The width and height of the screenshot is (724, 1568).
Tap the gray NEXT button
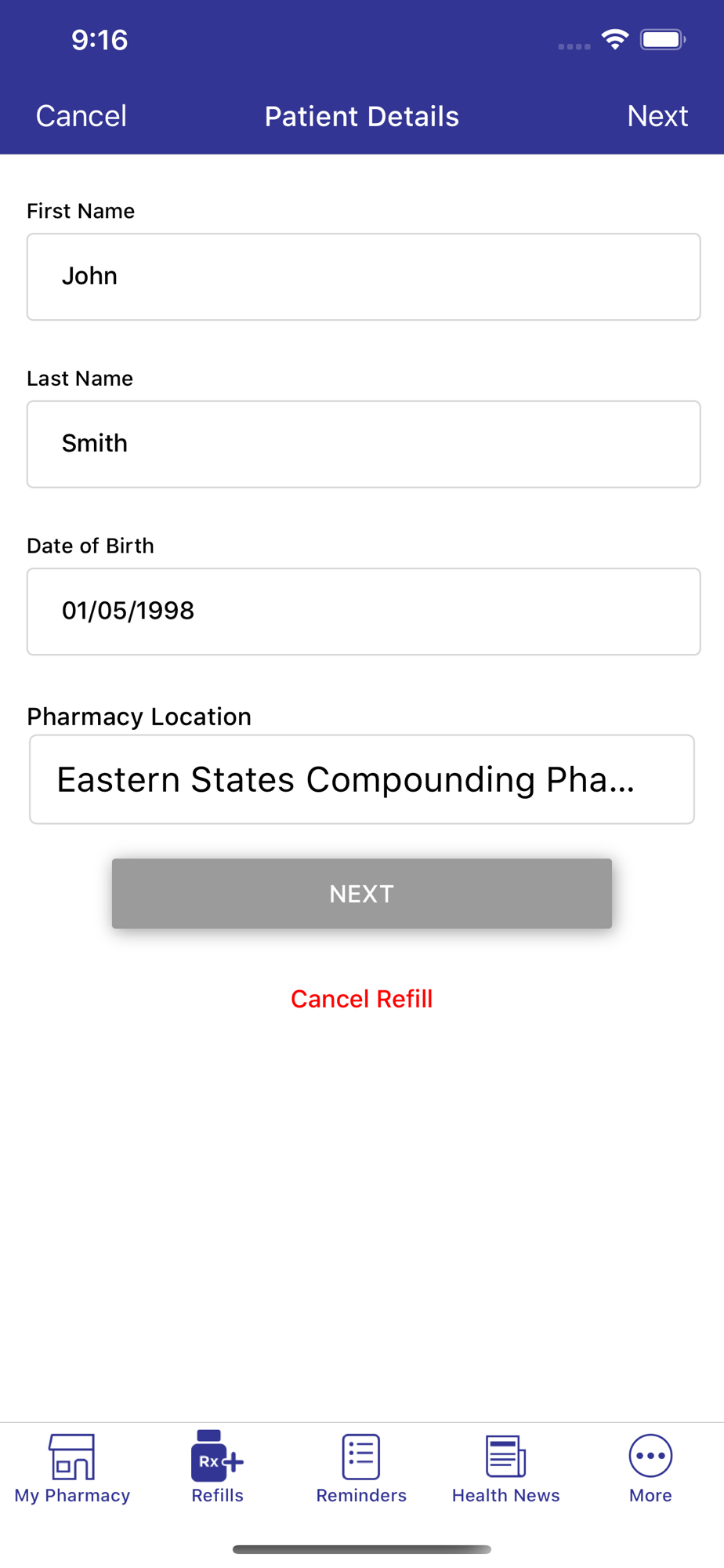pyautogui.click(x=362, y=894)
